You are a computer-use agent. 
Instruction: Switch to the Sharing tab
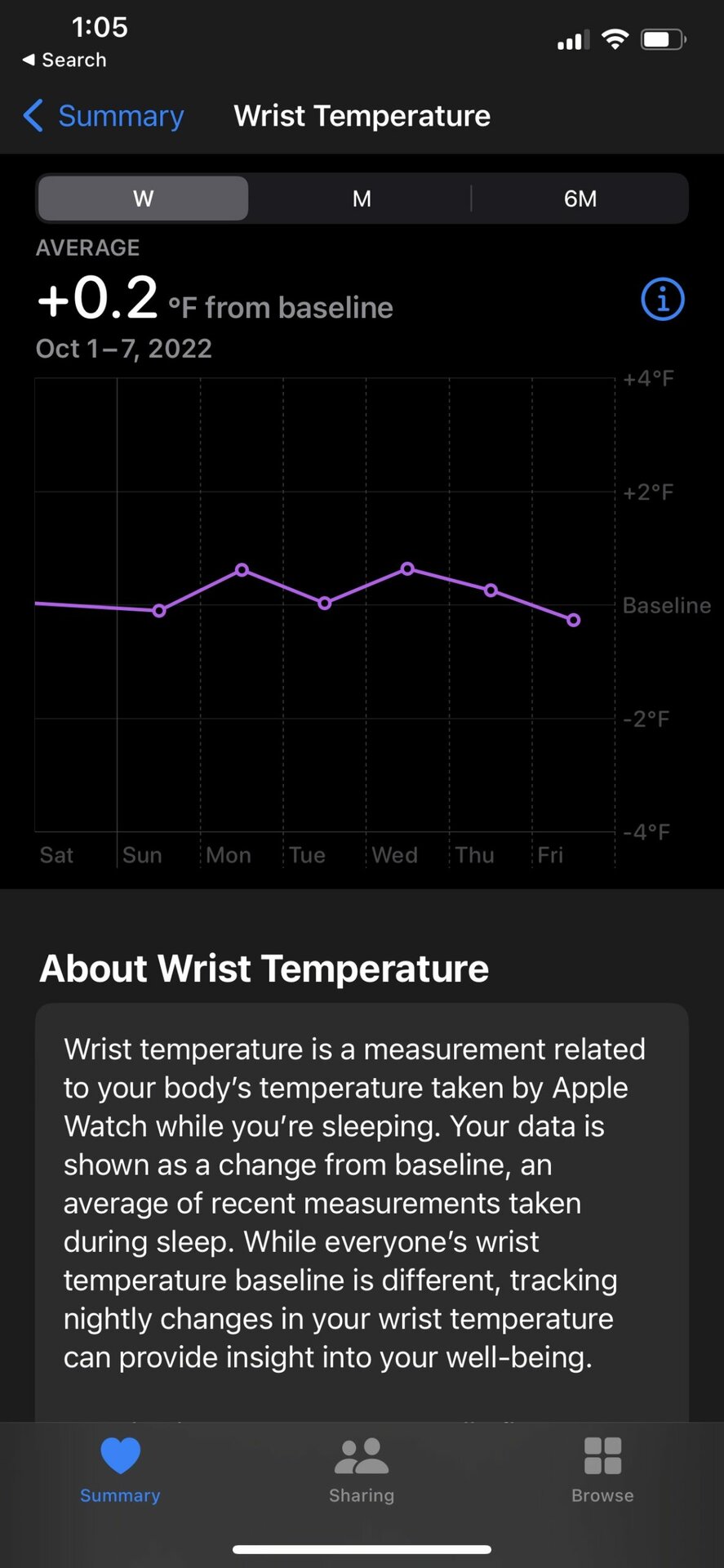coord(362,1470)
